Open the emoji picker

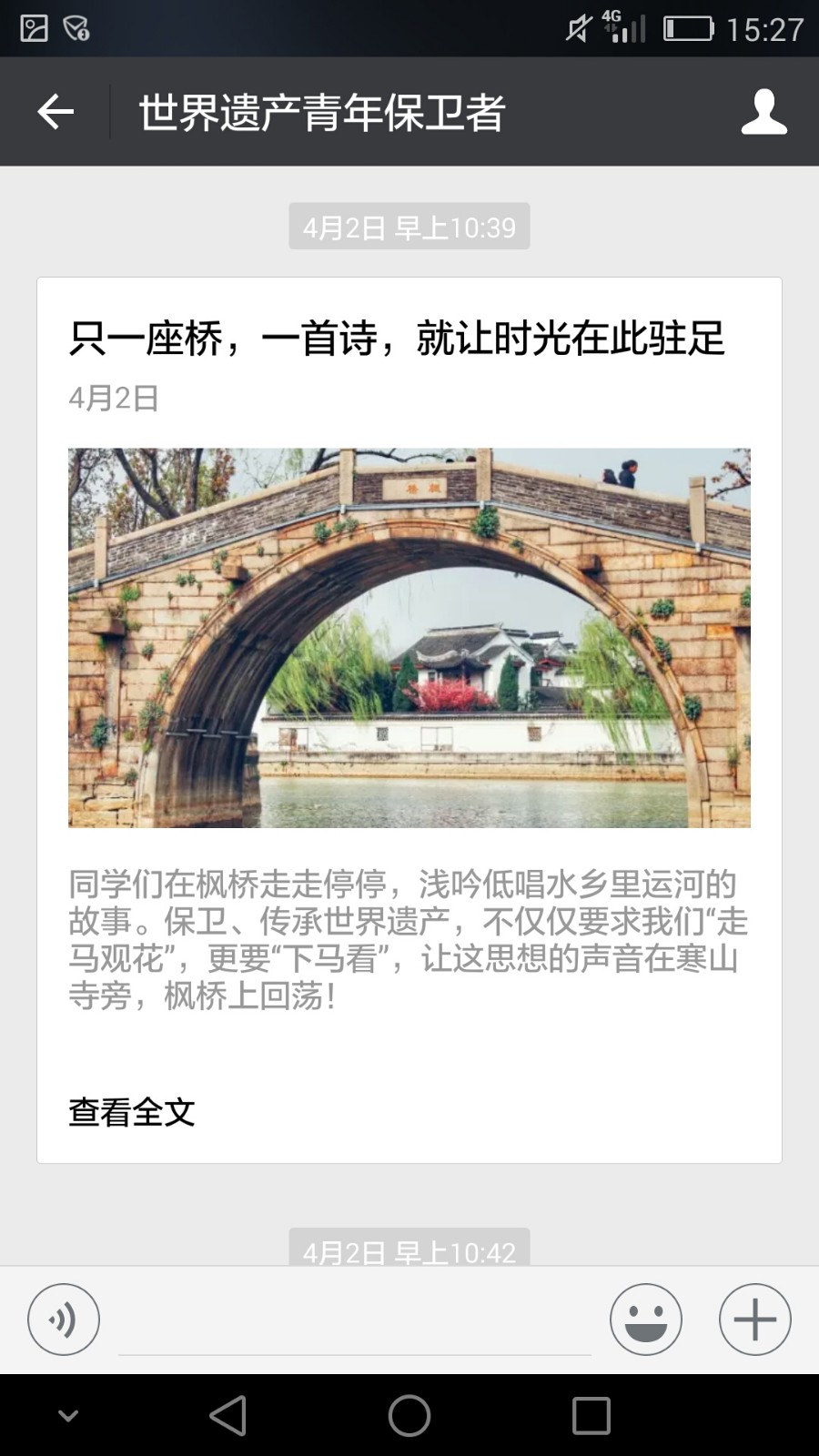(x=646, y=1319)
